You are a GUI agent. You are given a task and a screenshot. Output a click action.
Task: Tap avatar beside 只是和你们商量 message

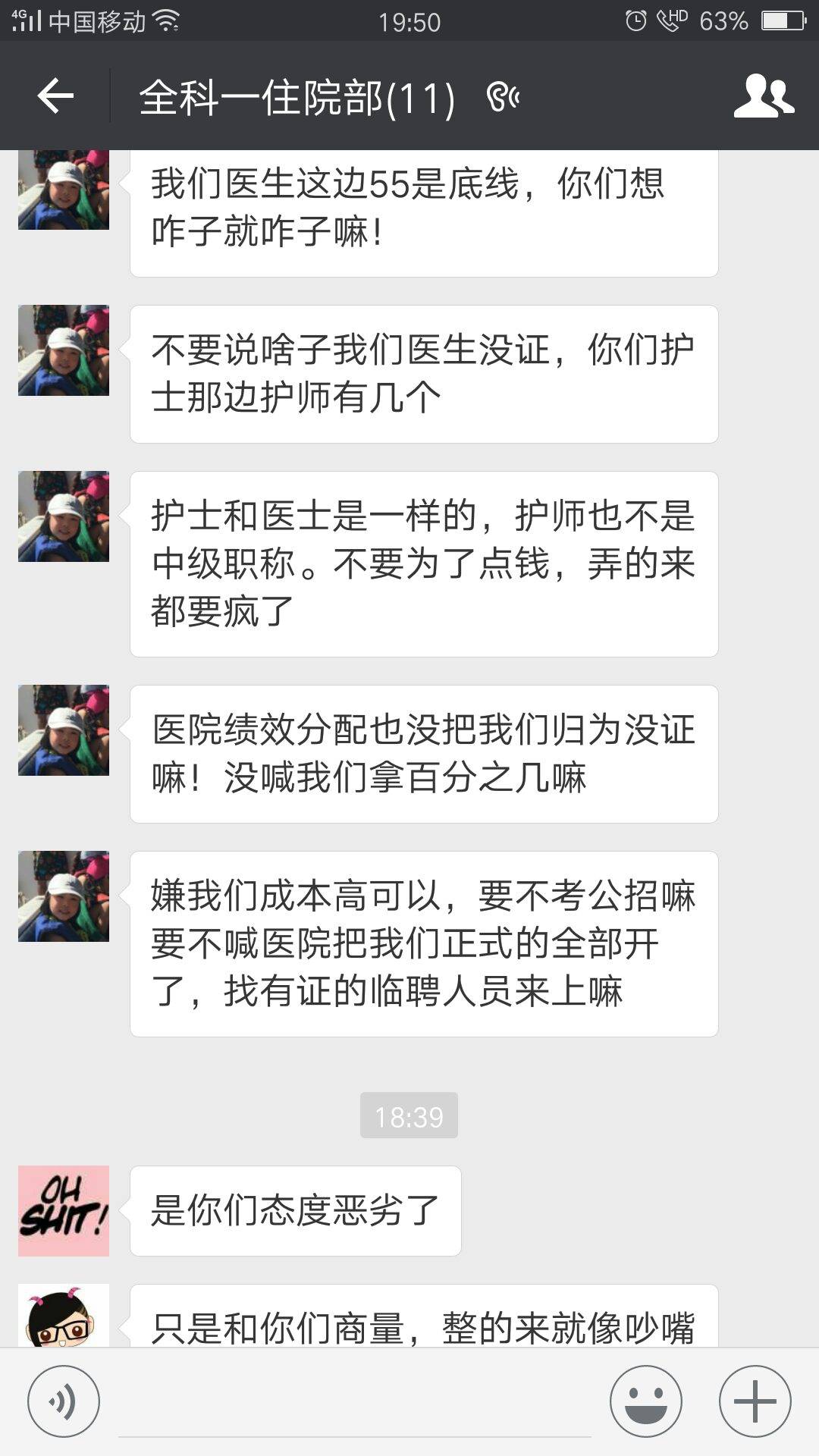pyautogui.click(x=64, y=1316)
